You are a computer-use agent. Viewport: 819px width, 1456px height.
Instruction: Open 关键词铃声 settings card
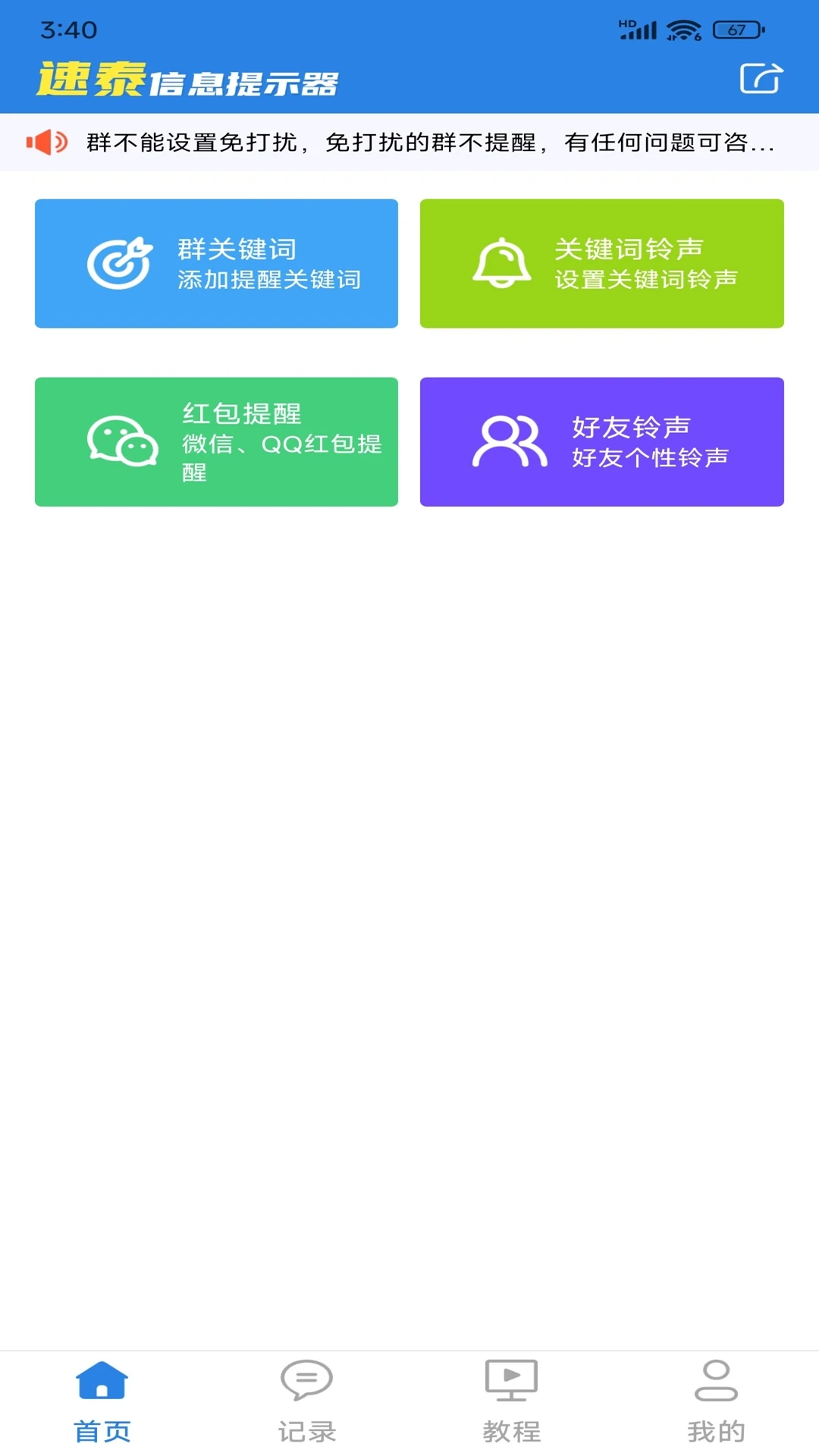pos(601,263)
